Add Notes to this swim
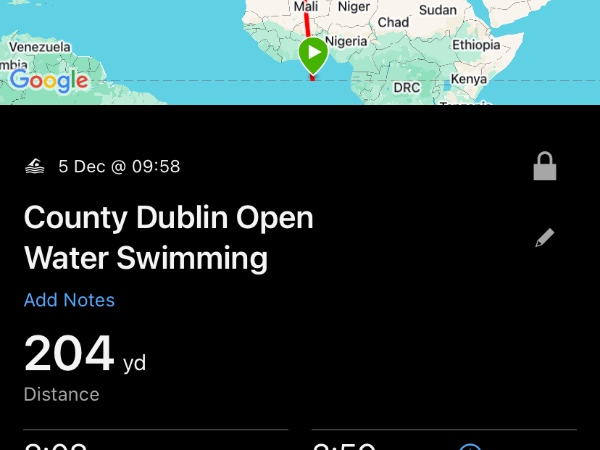The image size is (600, 450). tap(69, 300)
